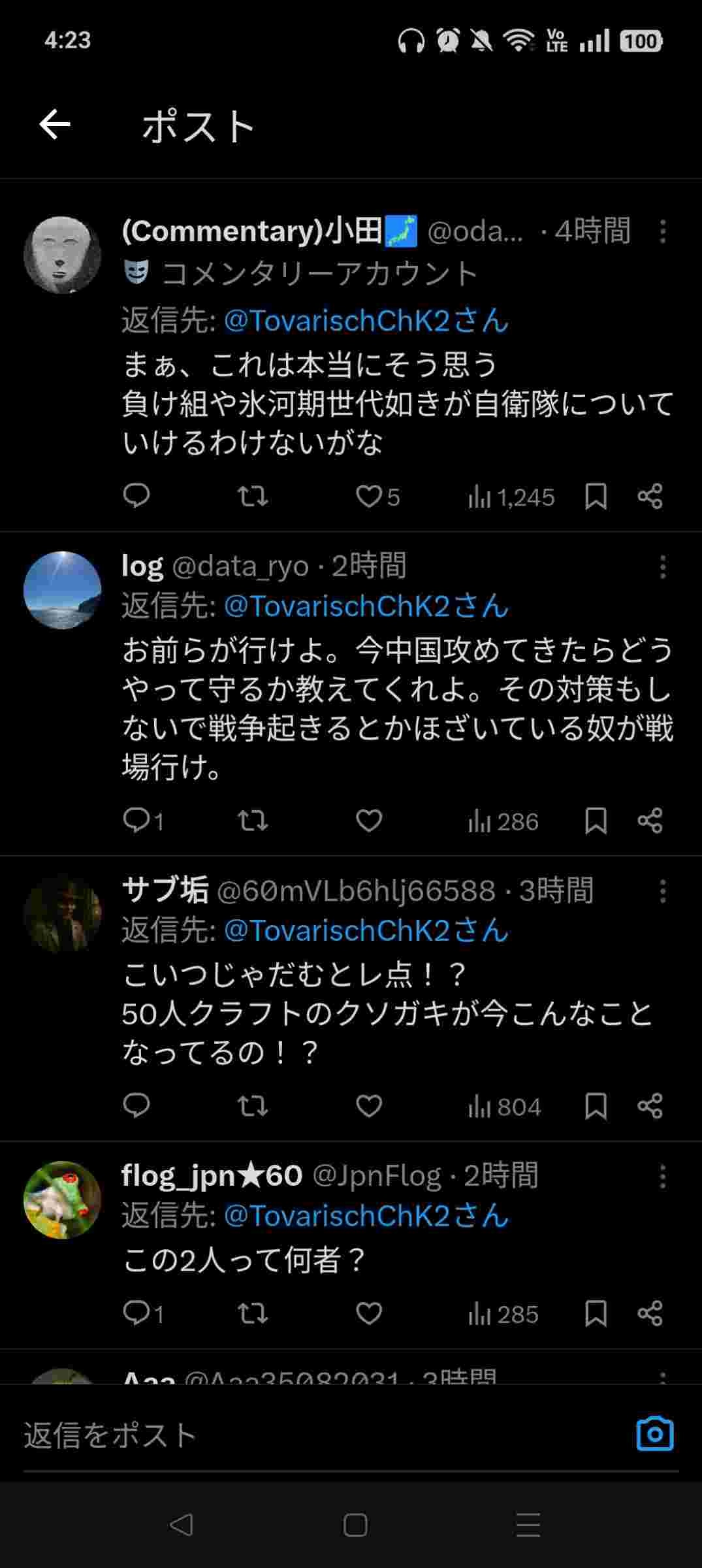Share the reply by log
This screenshot has height=1568, width=702.
point(650,821)
